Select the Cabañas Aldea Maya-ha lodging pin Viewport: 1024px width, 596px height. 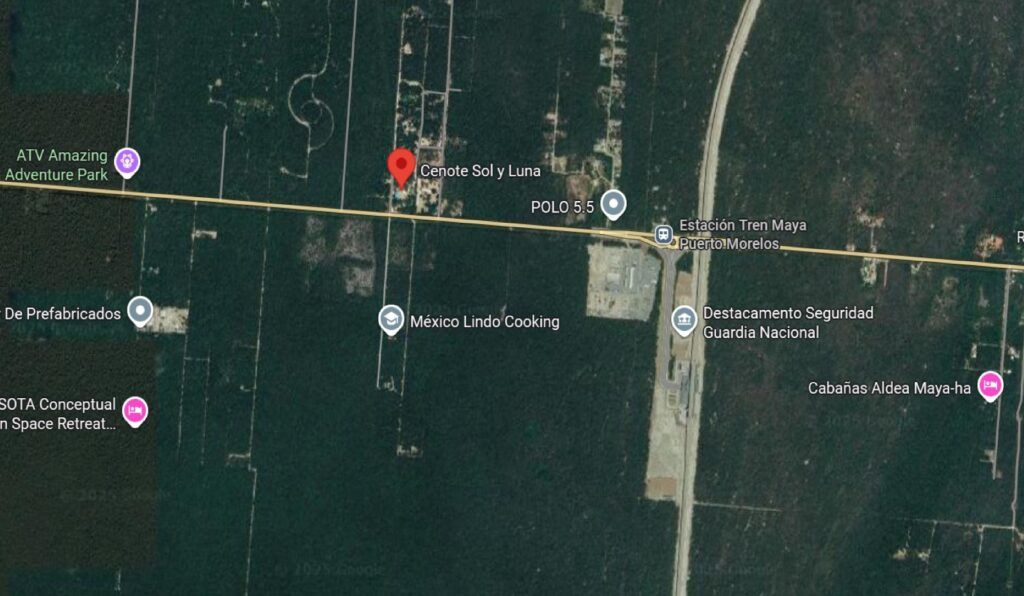click(989, 385)
